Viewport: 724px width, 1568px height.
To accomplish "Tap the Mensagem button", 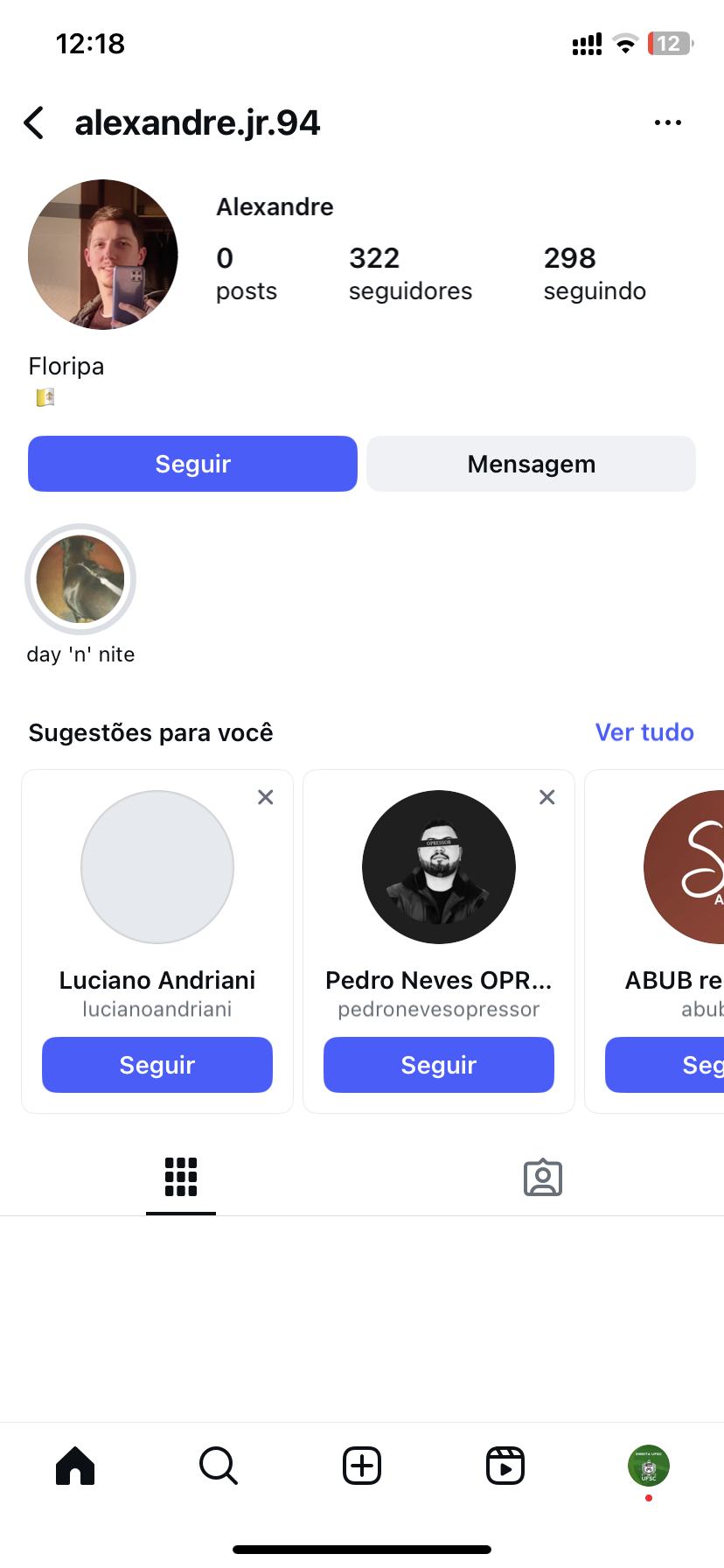I will point(531,464).
